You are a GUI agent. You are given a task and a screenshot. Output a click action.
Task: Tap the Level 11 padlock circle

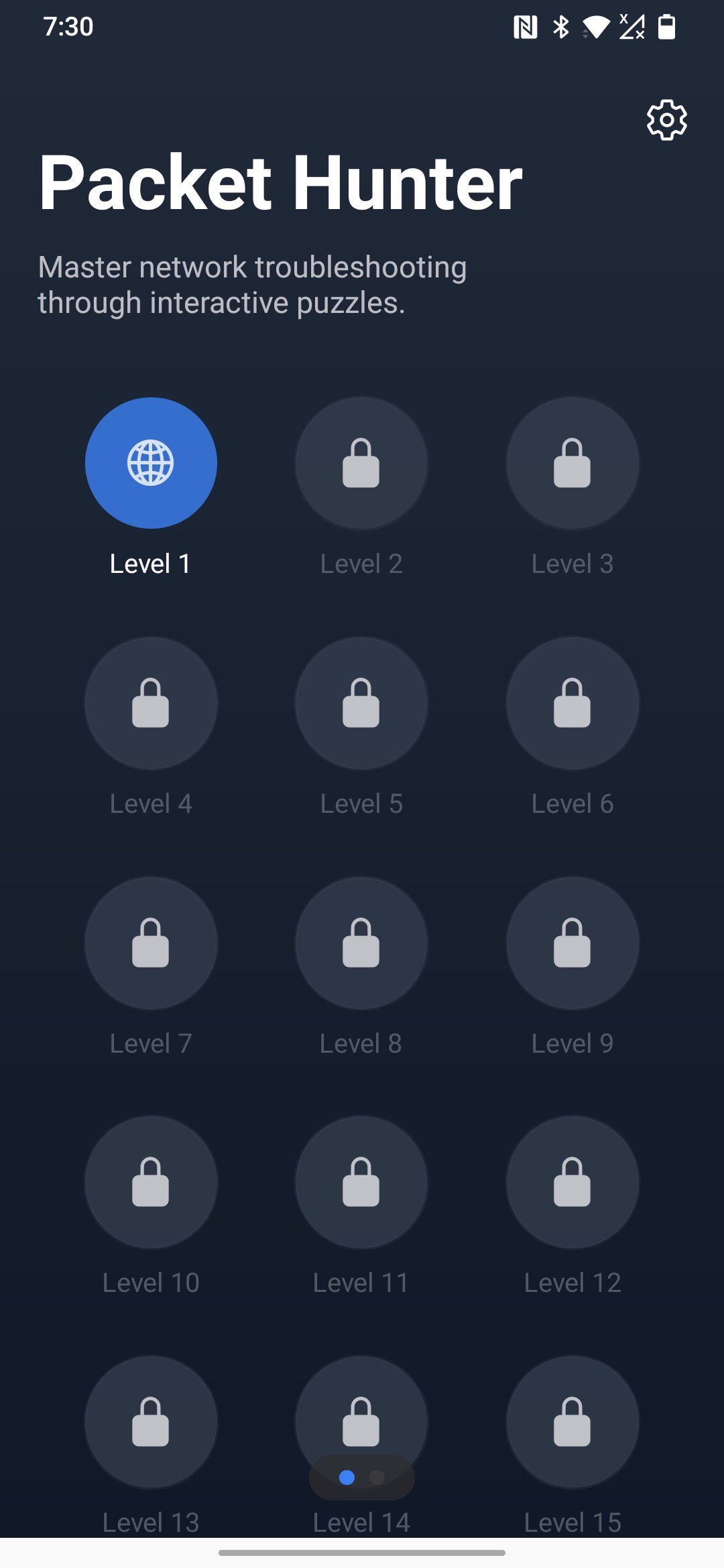(x=361, y=1182)
